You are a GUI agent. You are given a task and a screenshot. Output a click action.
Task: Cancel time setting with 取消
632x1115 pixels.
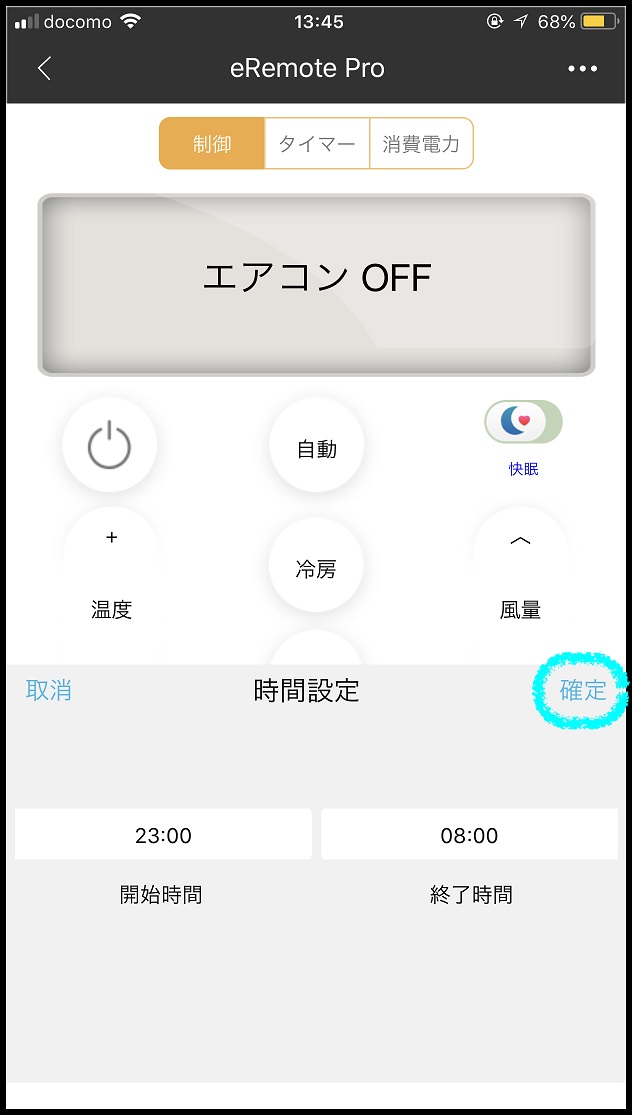click(48, 690)
